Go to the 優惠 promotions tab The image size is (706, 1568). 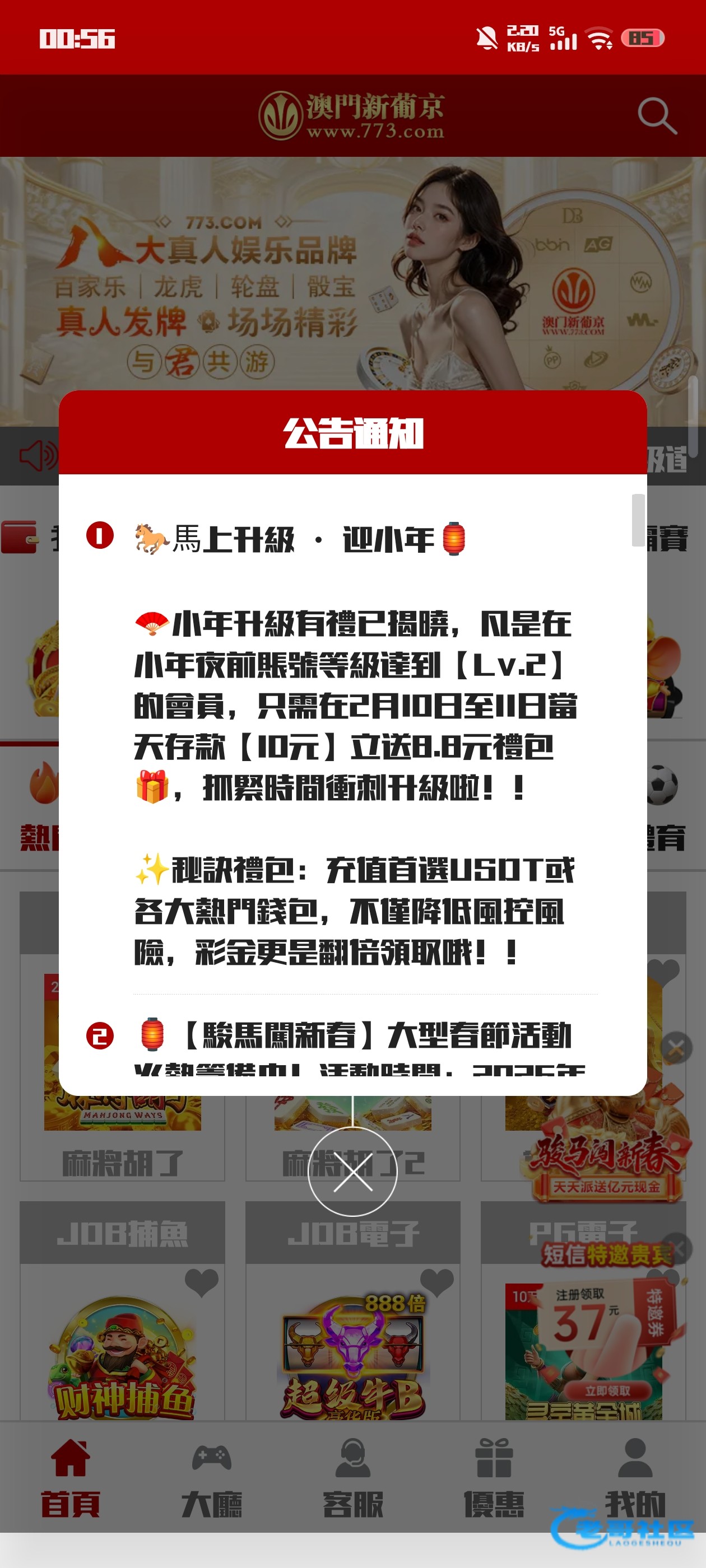tap(494, 1478)
